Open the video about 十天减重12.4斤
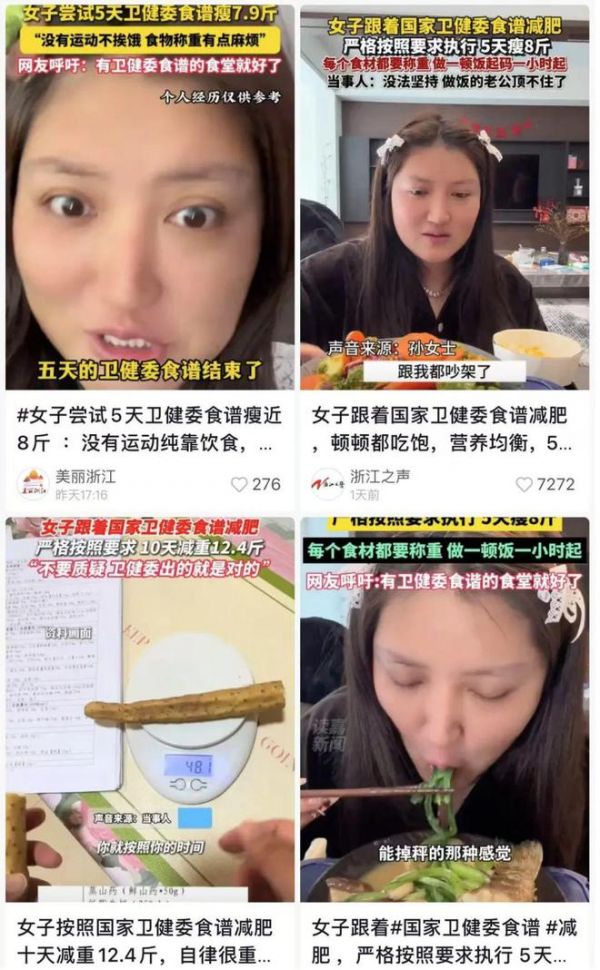This screenshot has width=600, height=970. tap(150, 709)
